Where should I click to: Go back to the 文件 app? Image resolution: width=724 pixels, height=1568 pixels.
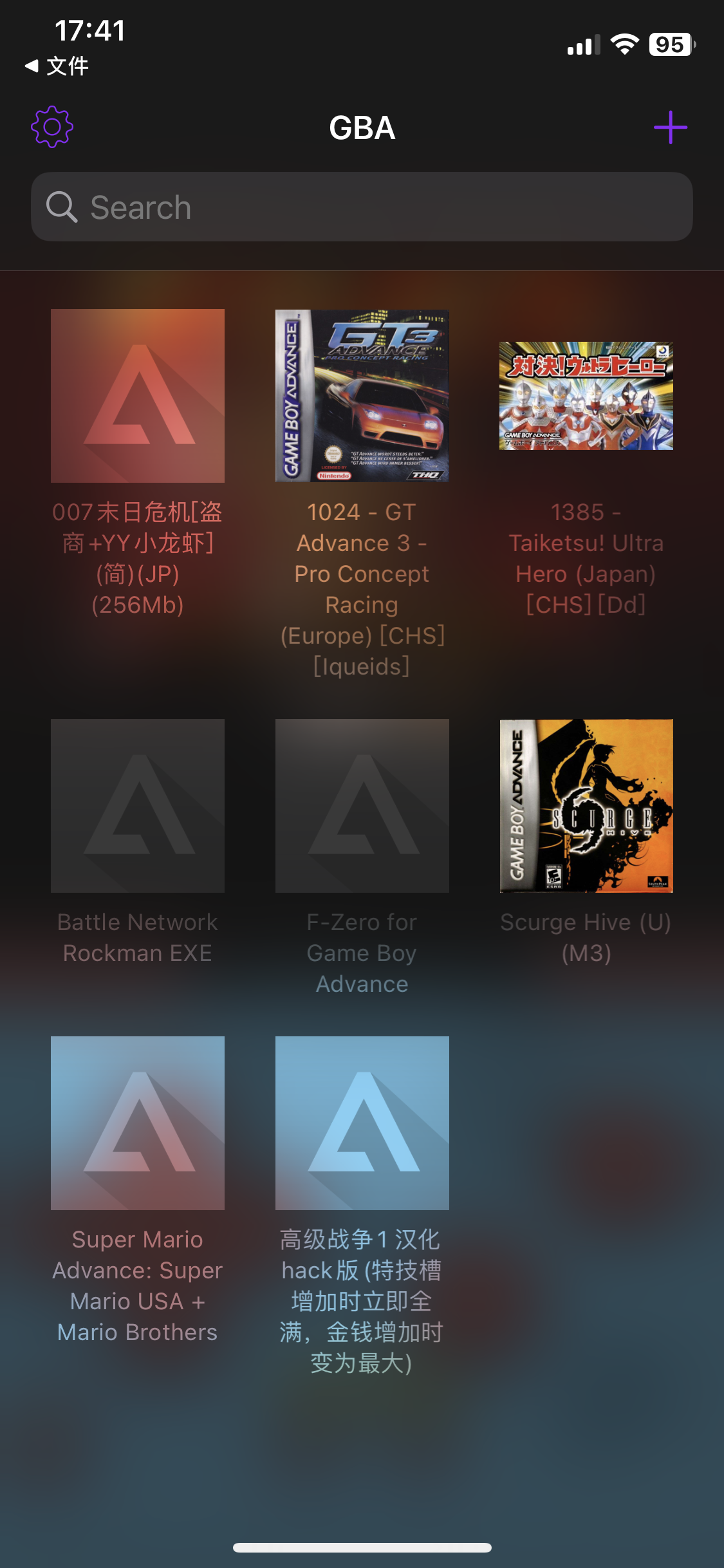[x=57, y=66]
